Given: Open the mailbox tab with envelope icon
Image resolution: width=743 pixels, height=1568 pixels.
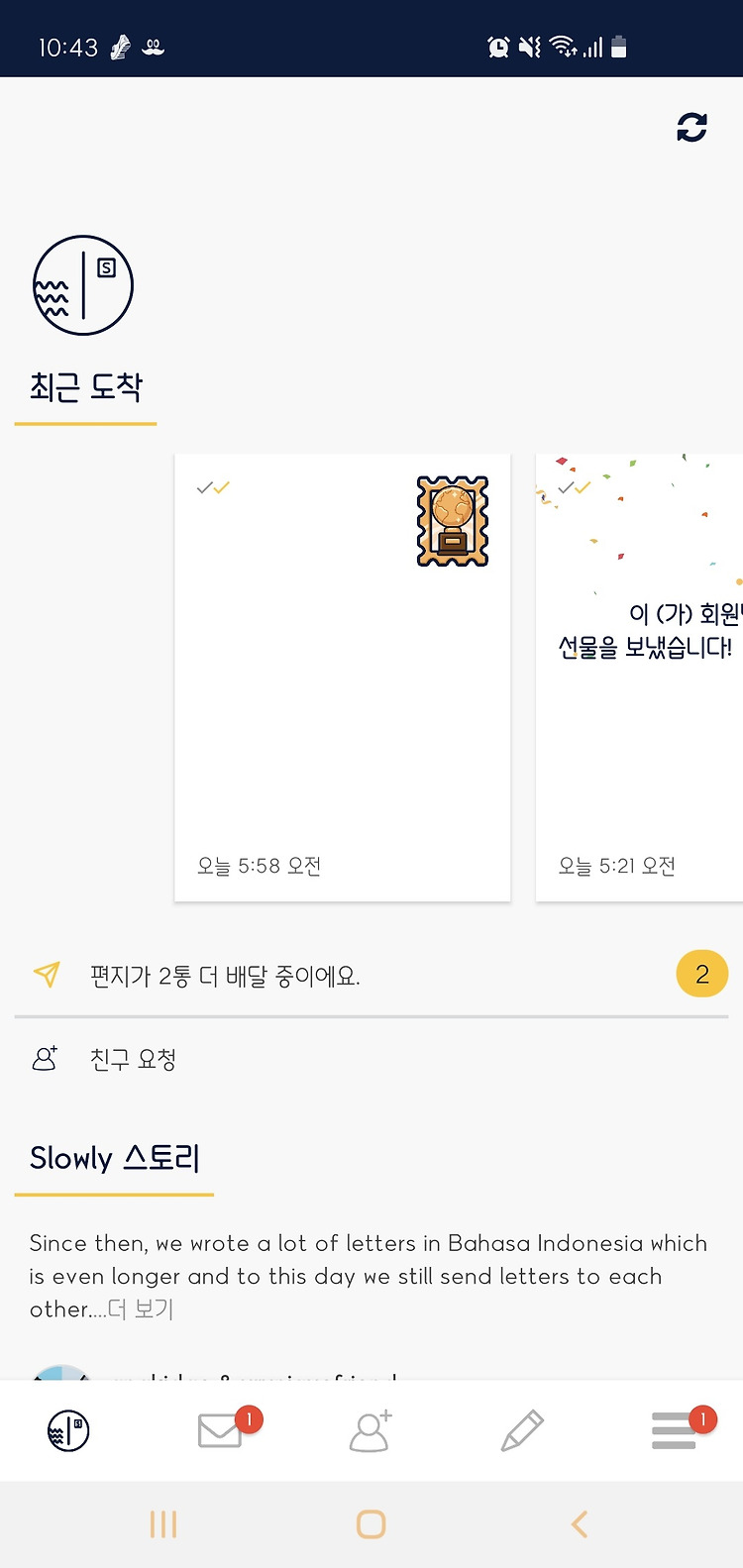Looking at the screenshot, I should [x=220, y=1430].
